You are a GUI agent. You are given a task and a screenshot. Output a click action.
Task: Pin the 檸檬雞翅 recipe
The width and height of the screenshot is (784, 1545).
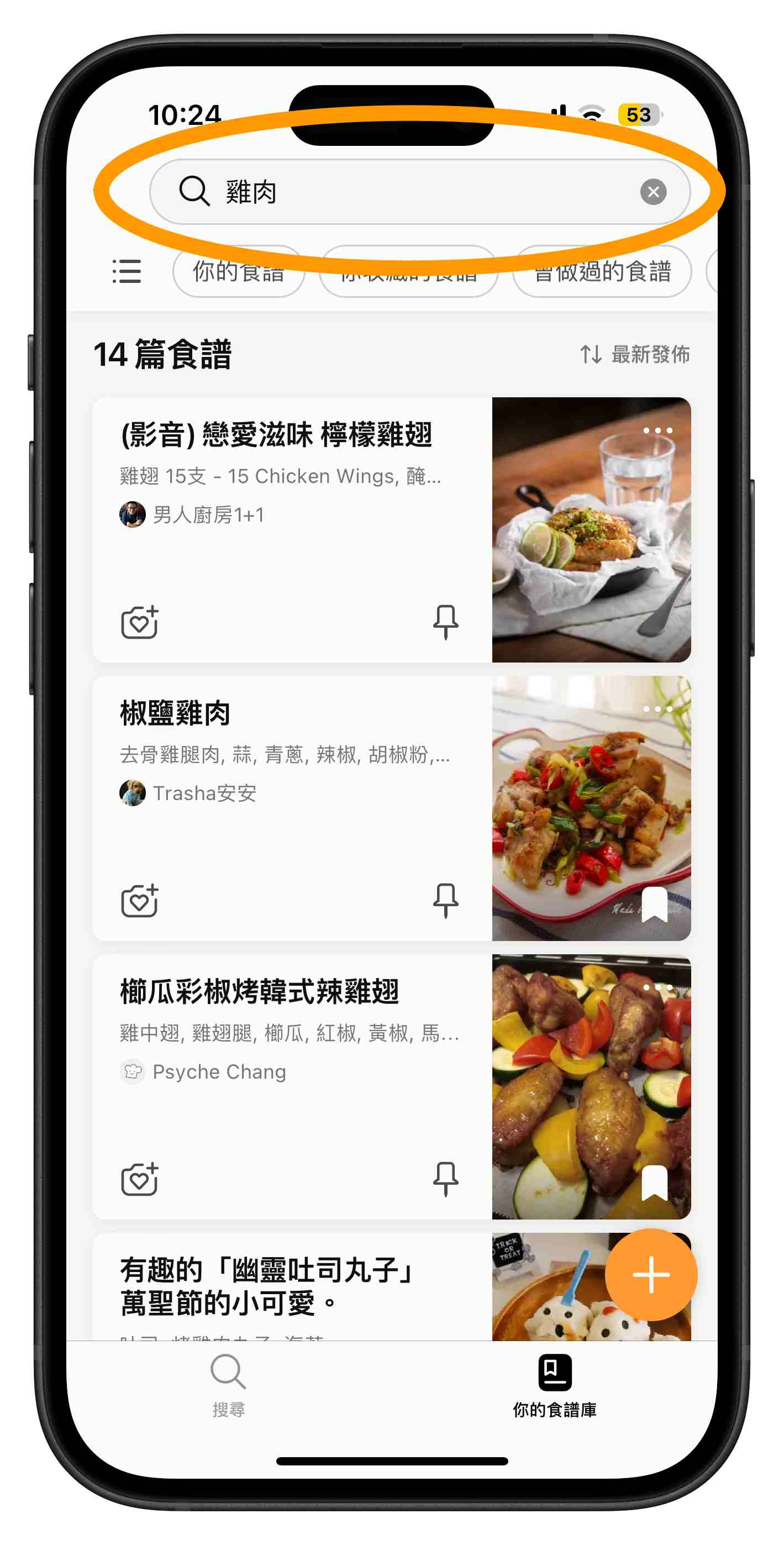tap(446, 622)
